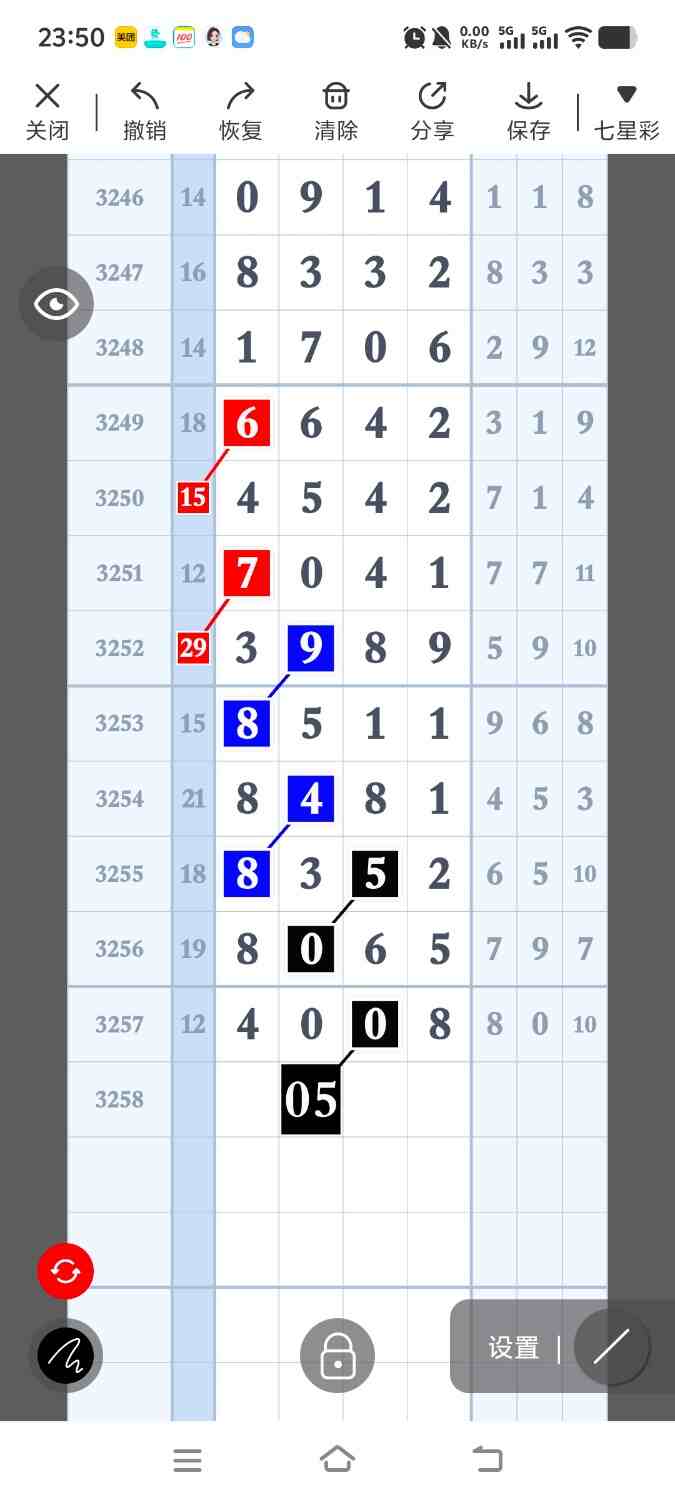Toggle the padlock lock button
The width and height of the screenshot is (675, 1500).
(x=337, y=1355)
